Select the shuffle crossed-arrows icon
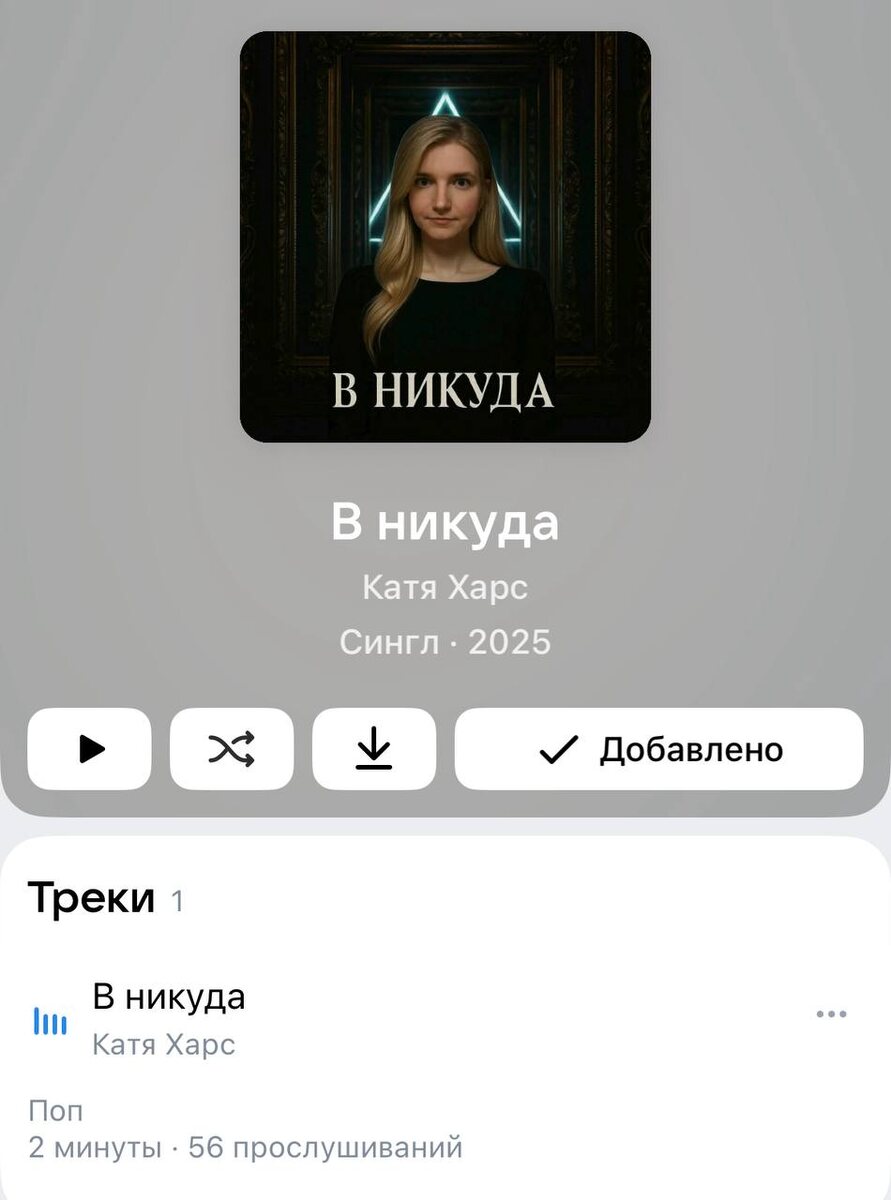The width and height of the screenshot is (891, 1200). pyautogui.click(x=231, y=748)
